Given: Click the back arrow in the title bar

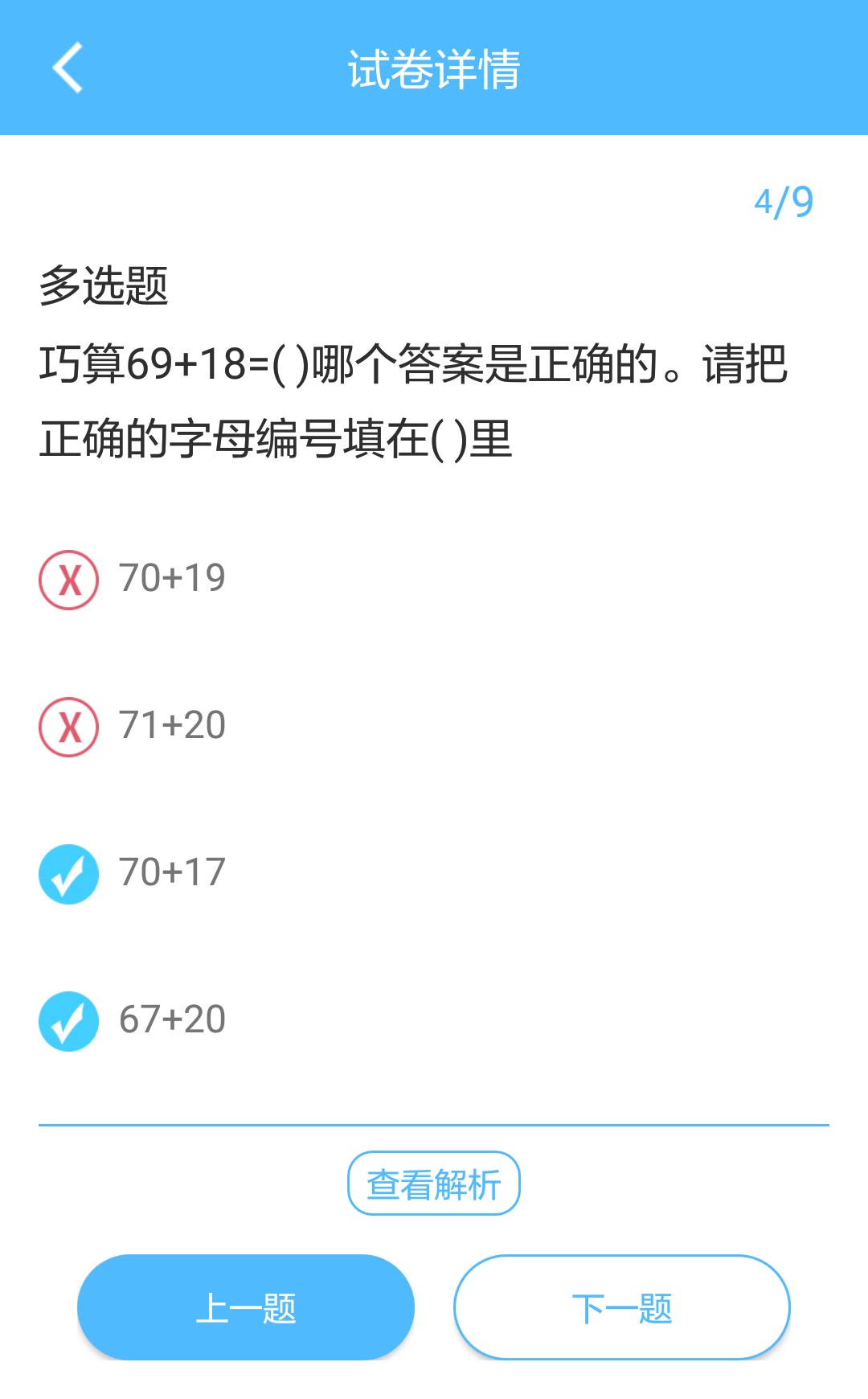Looking at the screenshot, I should click(x=68, y=68).
